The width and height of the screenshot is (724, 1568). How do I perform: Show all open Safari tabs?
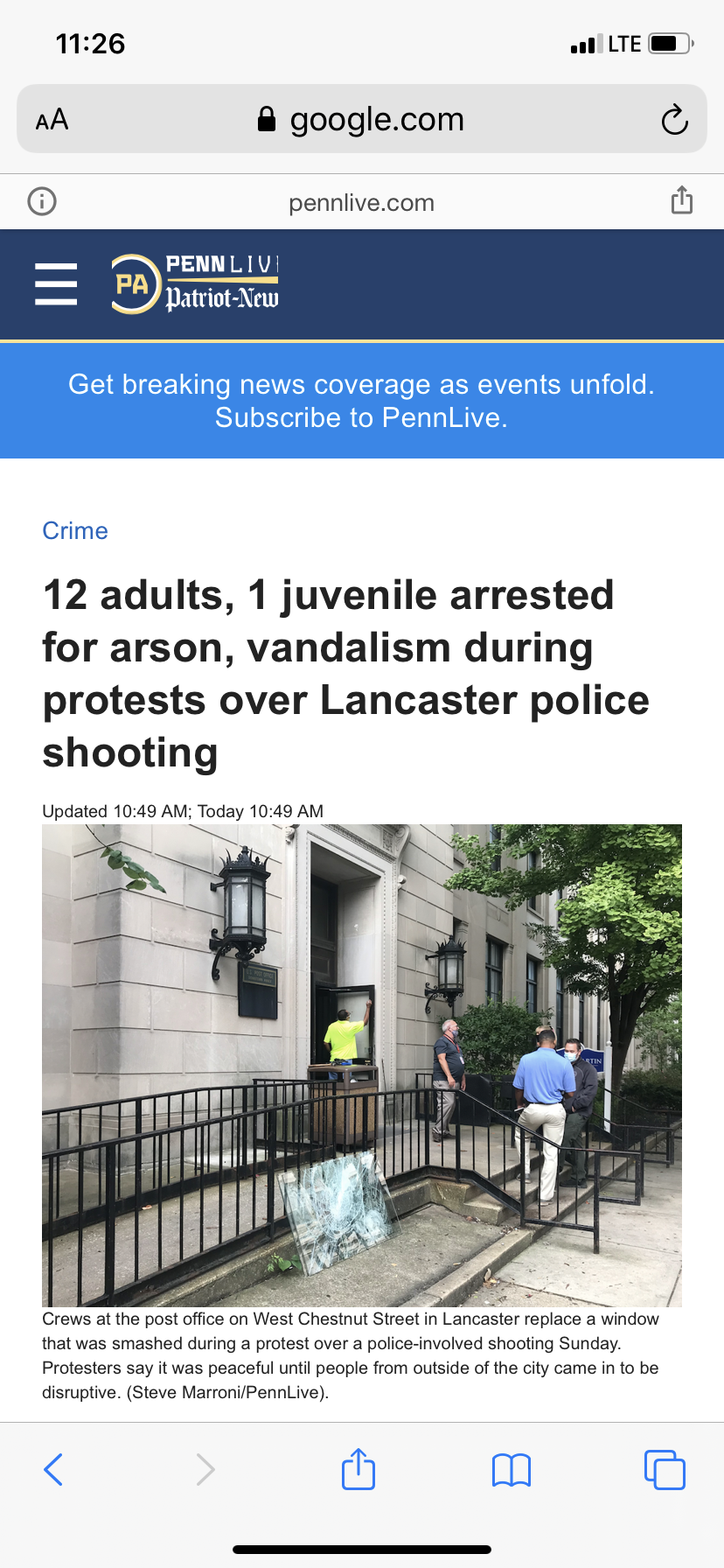[665, 1470]
